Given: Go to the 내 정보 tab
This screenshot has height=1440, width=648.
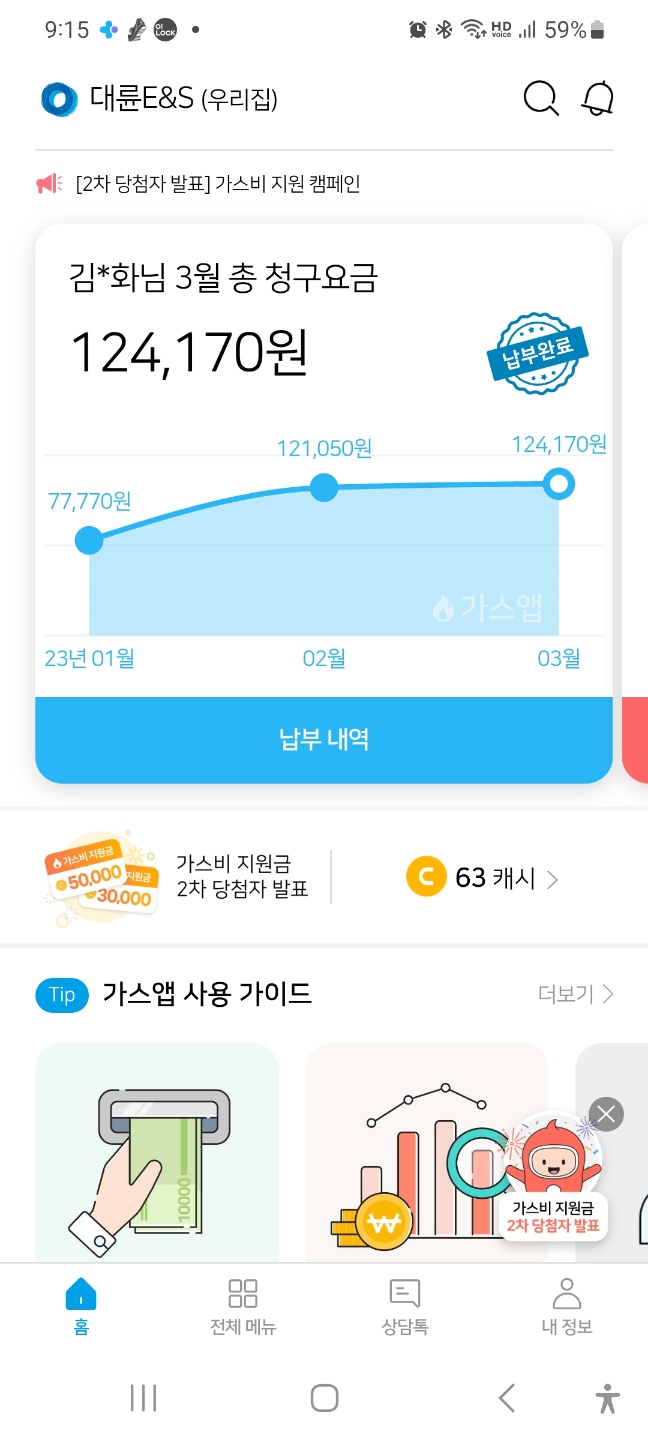Looking at the screenshot, I should pyautogui.click(x=567, y=1307).
